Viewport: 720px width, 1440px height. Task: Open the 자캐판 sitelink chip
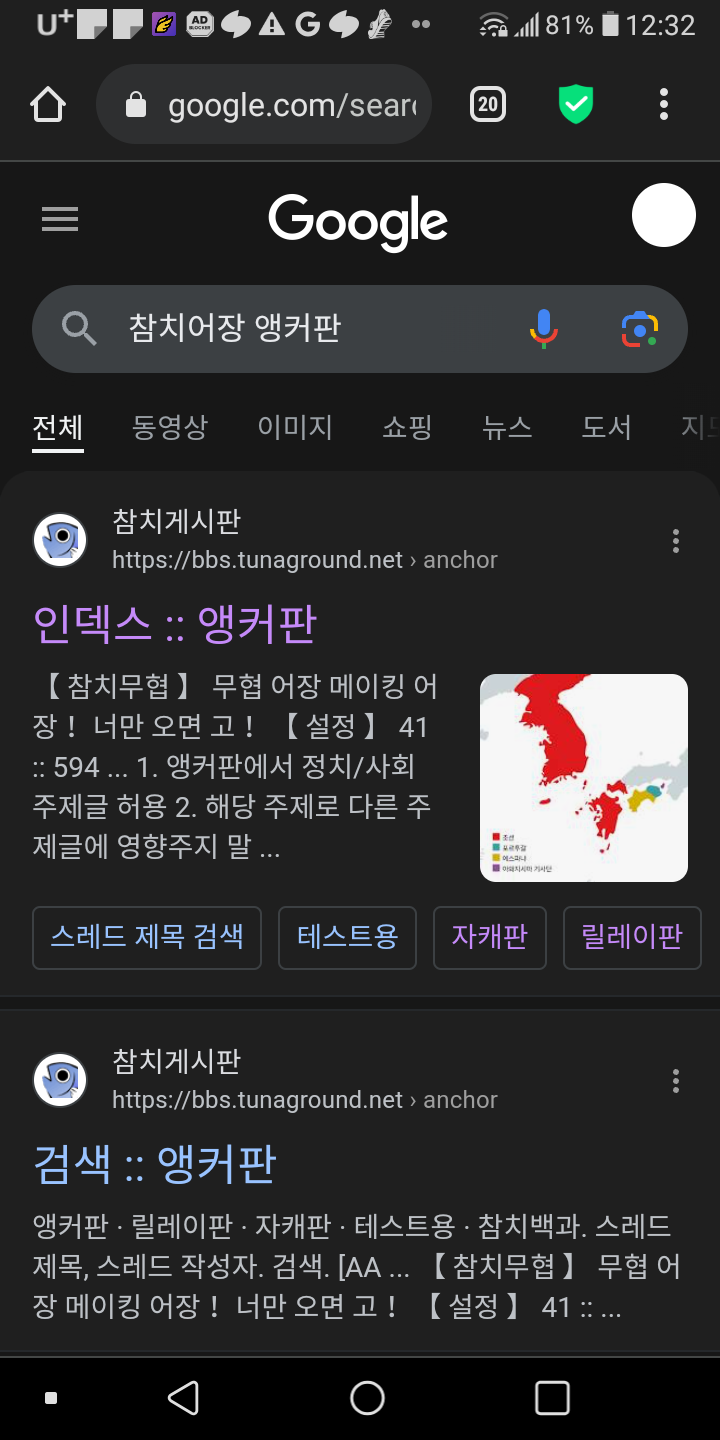tap(489, 937)
